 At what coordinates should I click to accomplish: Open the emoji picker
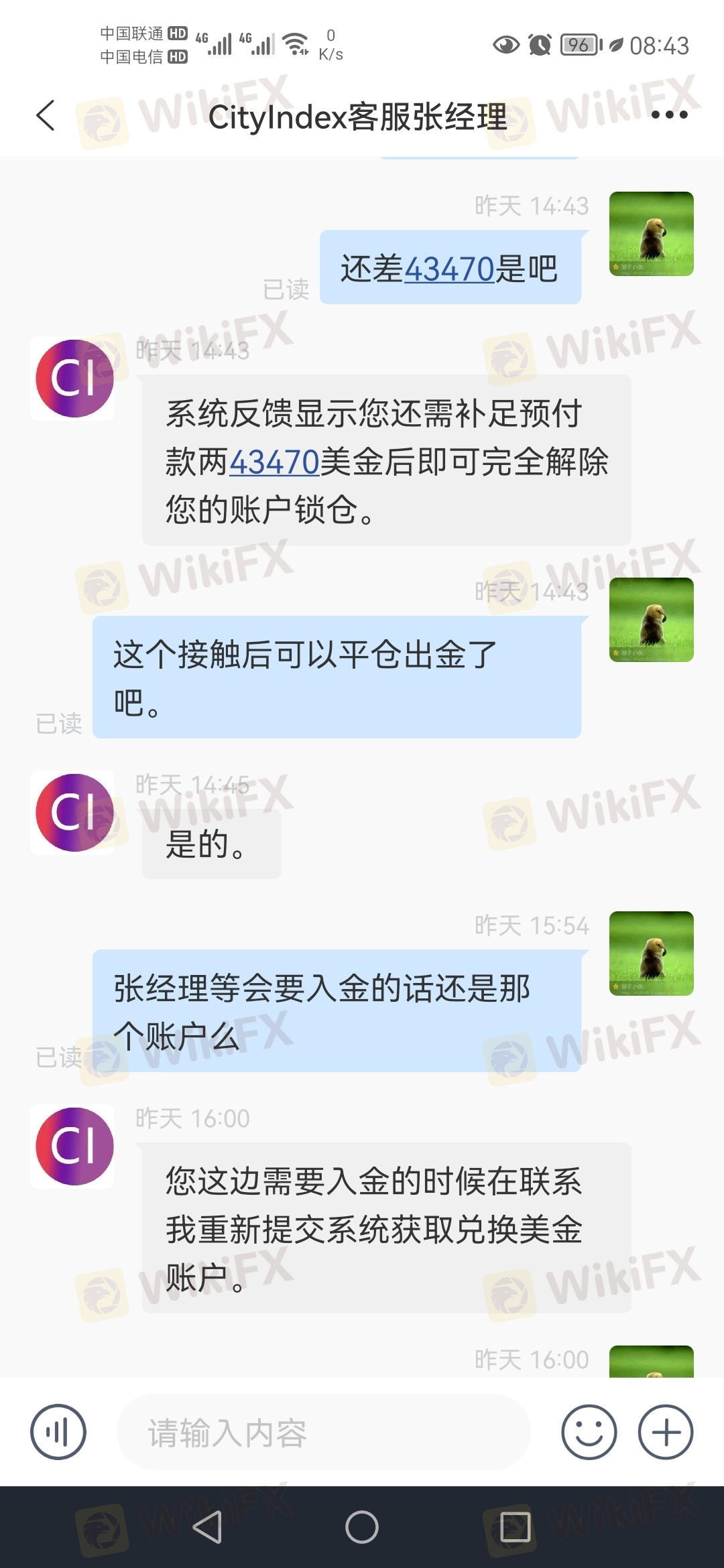tap(589, 1432)
